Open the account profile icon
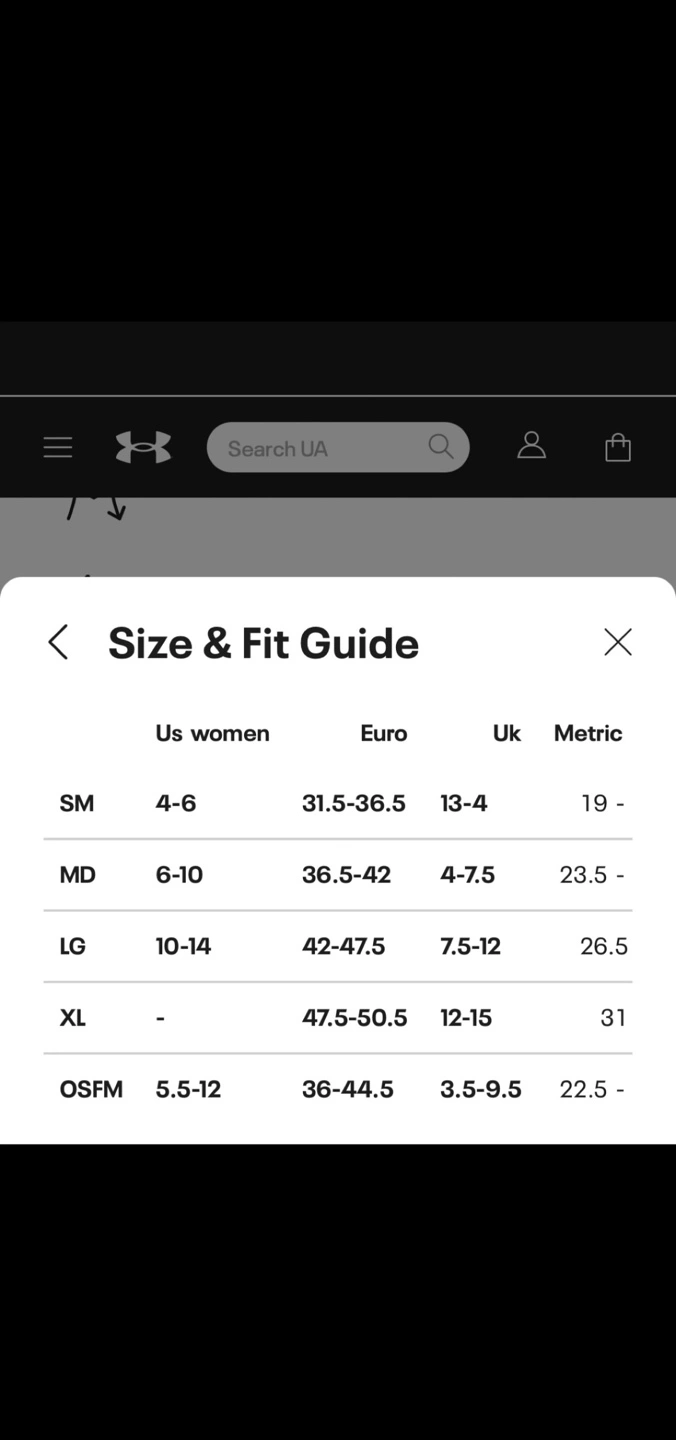676x1440 pixels. (x=531, y=446)
